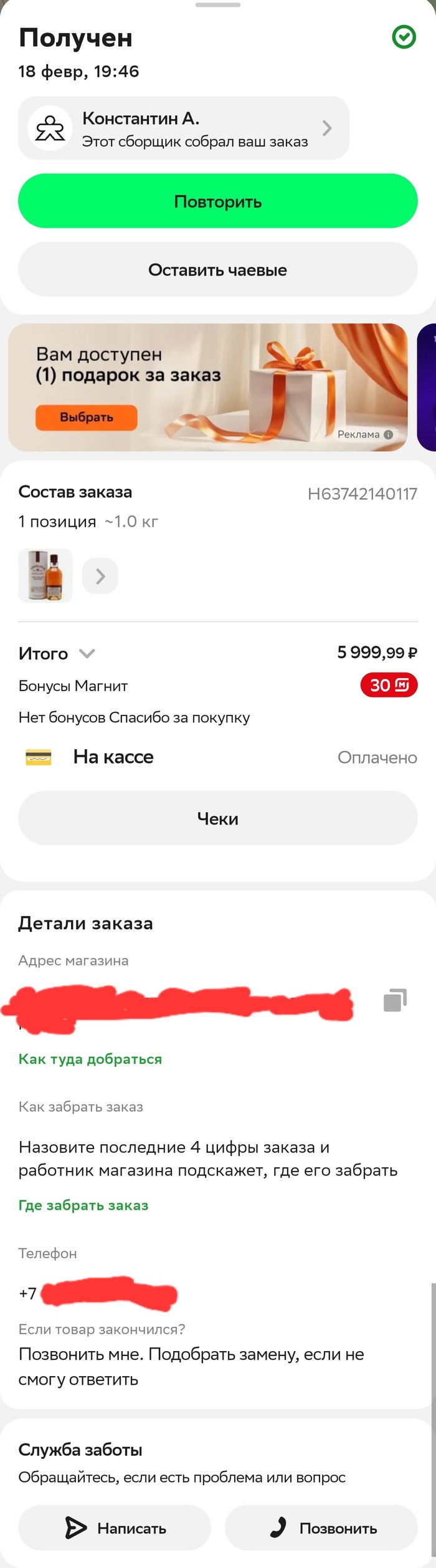Tap the ad info icon near Реклама

pos(389,434)
